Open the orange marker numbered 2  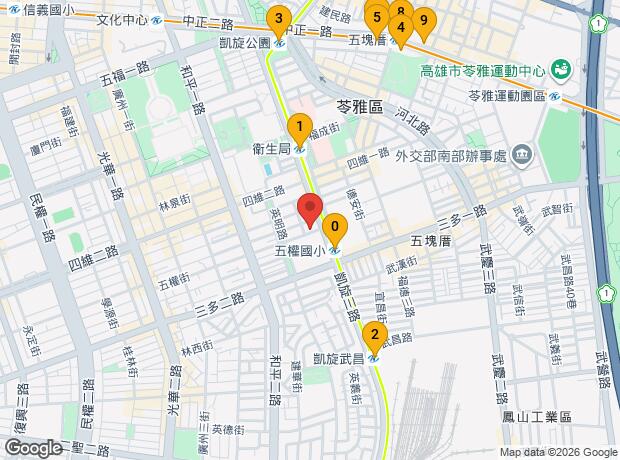(x=374, y=335)
